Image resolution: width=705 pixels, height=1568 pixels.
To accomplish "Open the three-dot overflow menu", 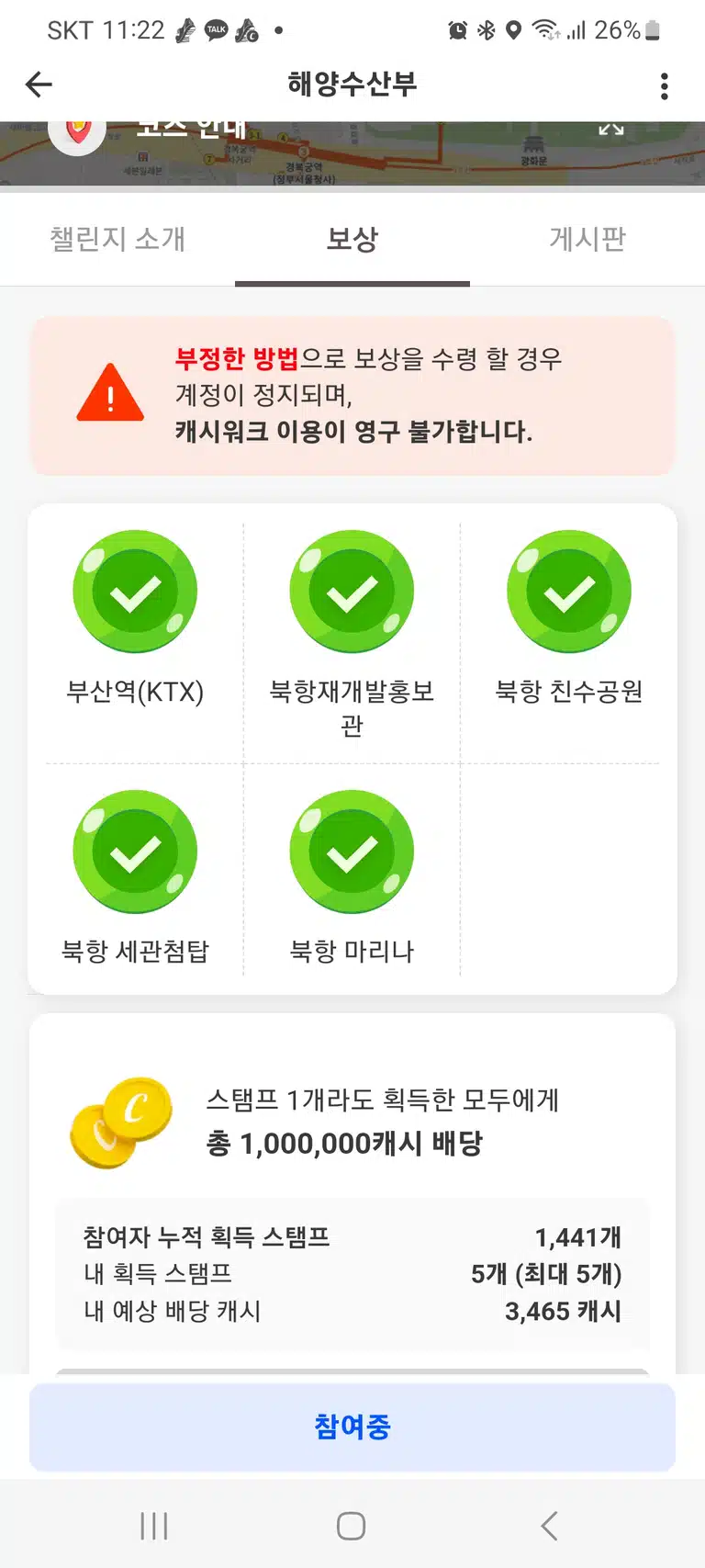I will 665,85.
